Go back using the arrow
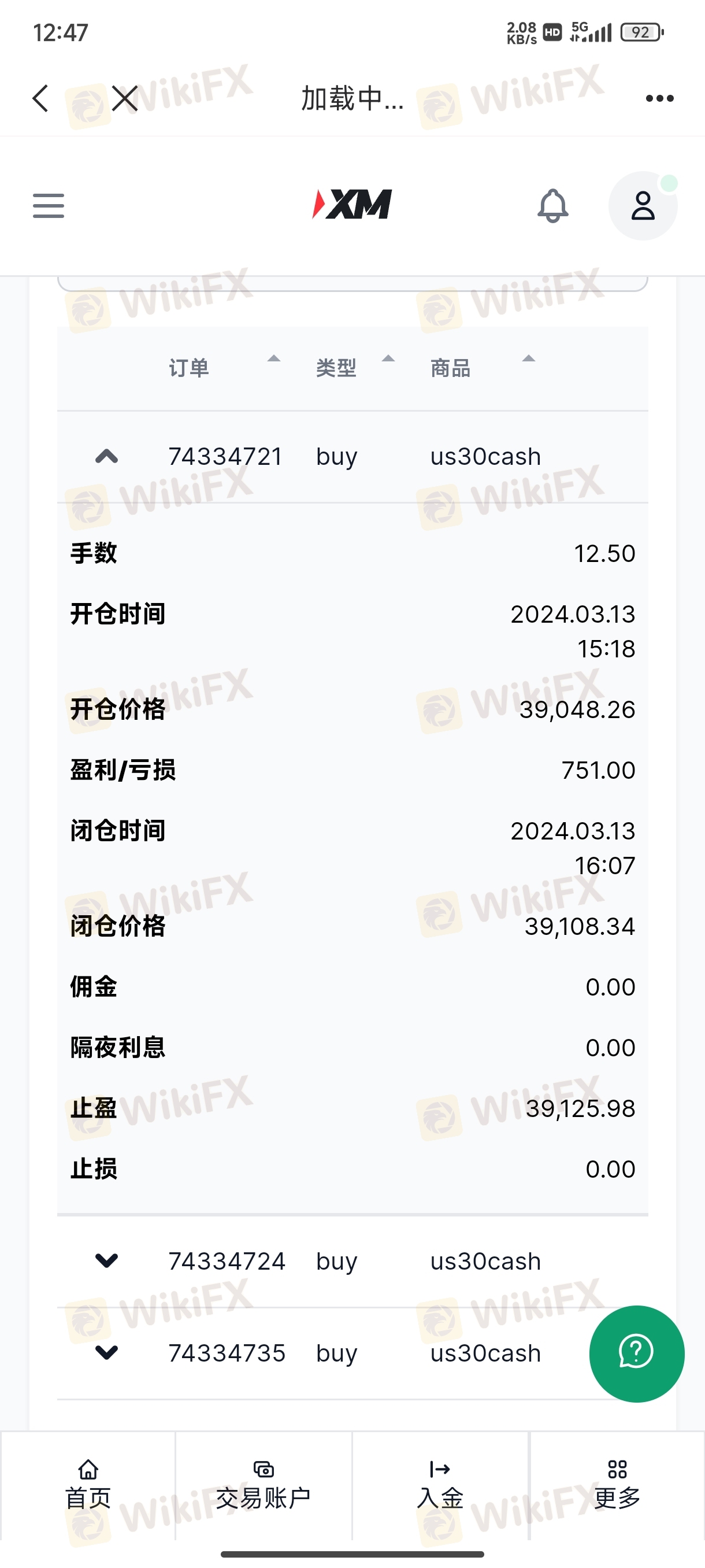Viewport: 705px width, 1568px height. coord(40,98)
